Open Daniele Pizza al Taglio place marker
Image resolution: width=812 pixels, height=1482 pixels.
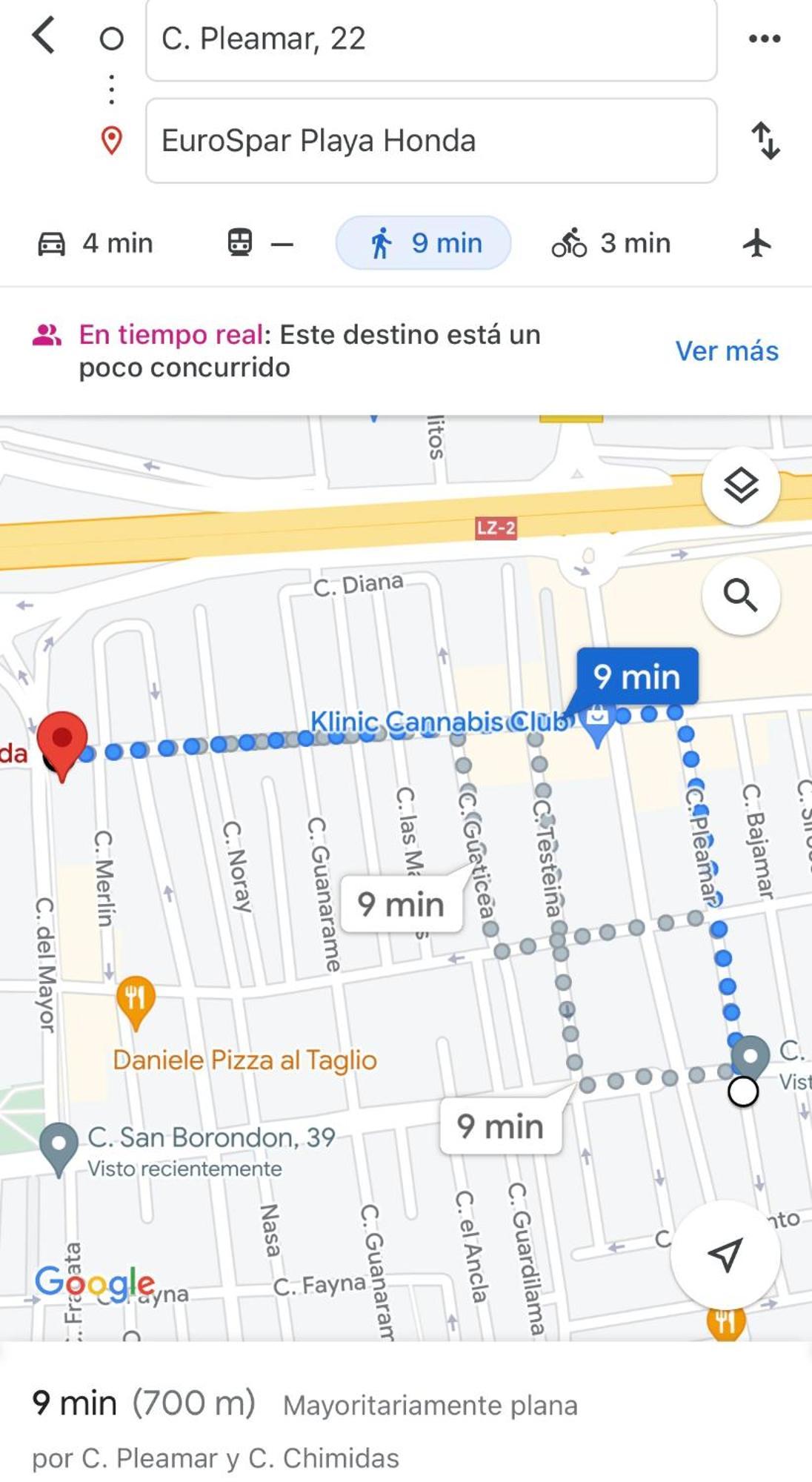(136, 999)
